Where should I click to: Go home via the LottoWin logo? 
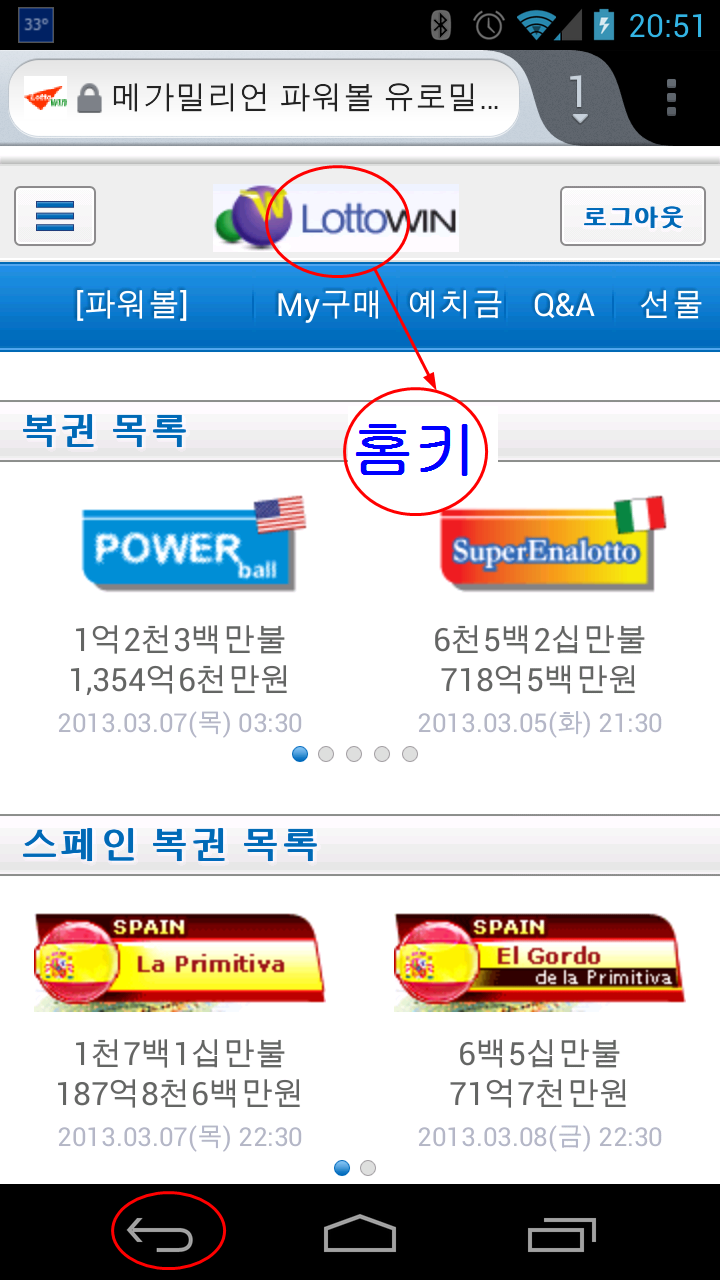tap(336, 218)
